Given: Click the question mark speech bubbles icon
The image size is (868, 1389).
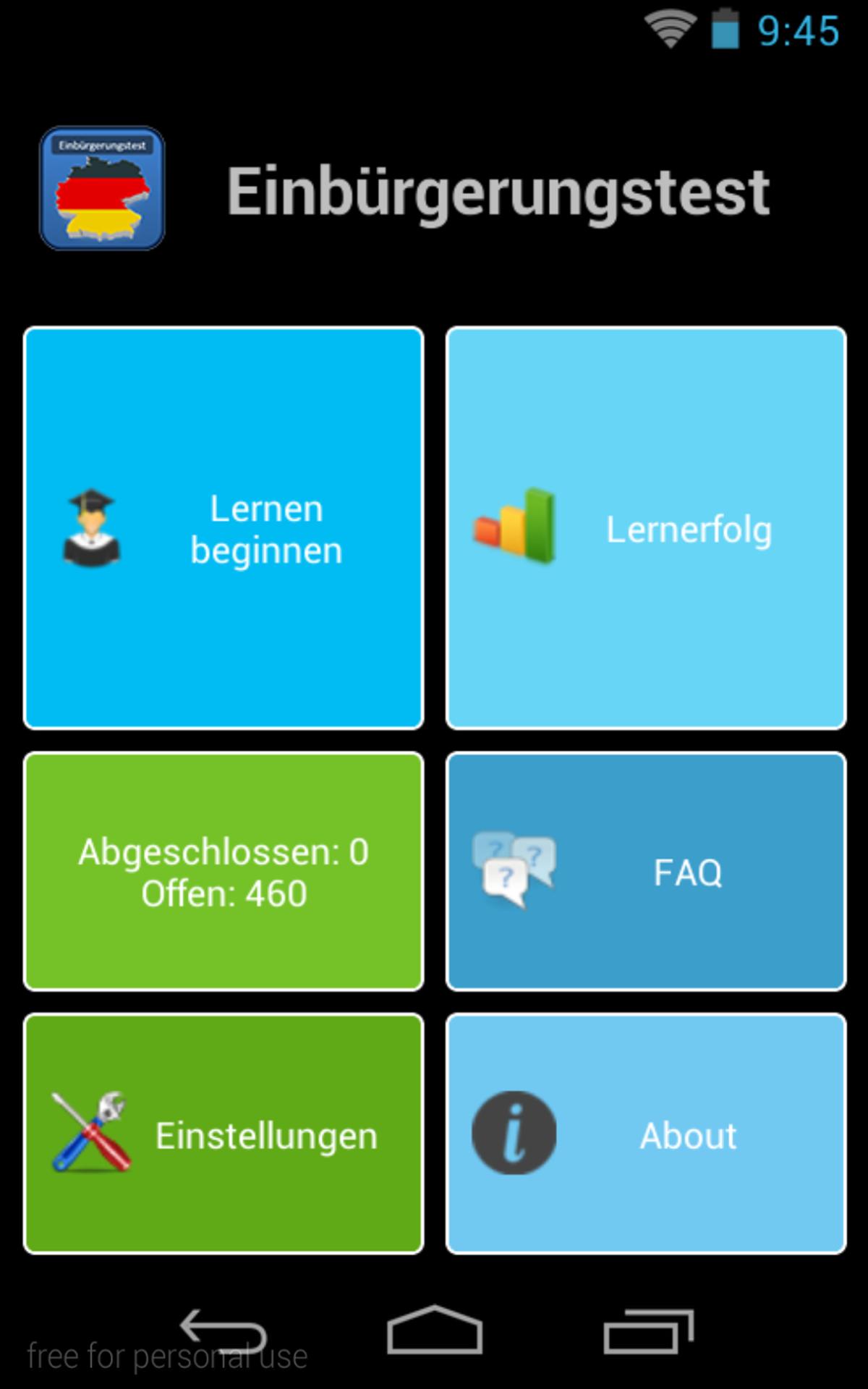Looking at the screenshot, I should pyautogui.click(x=514, y=868).
